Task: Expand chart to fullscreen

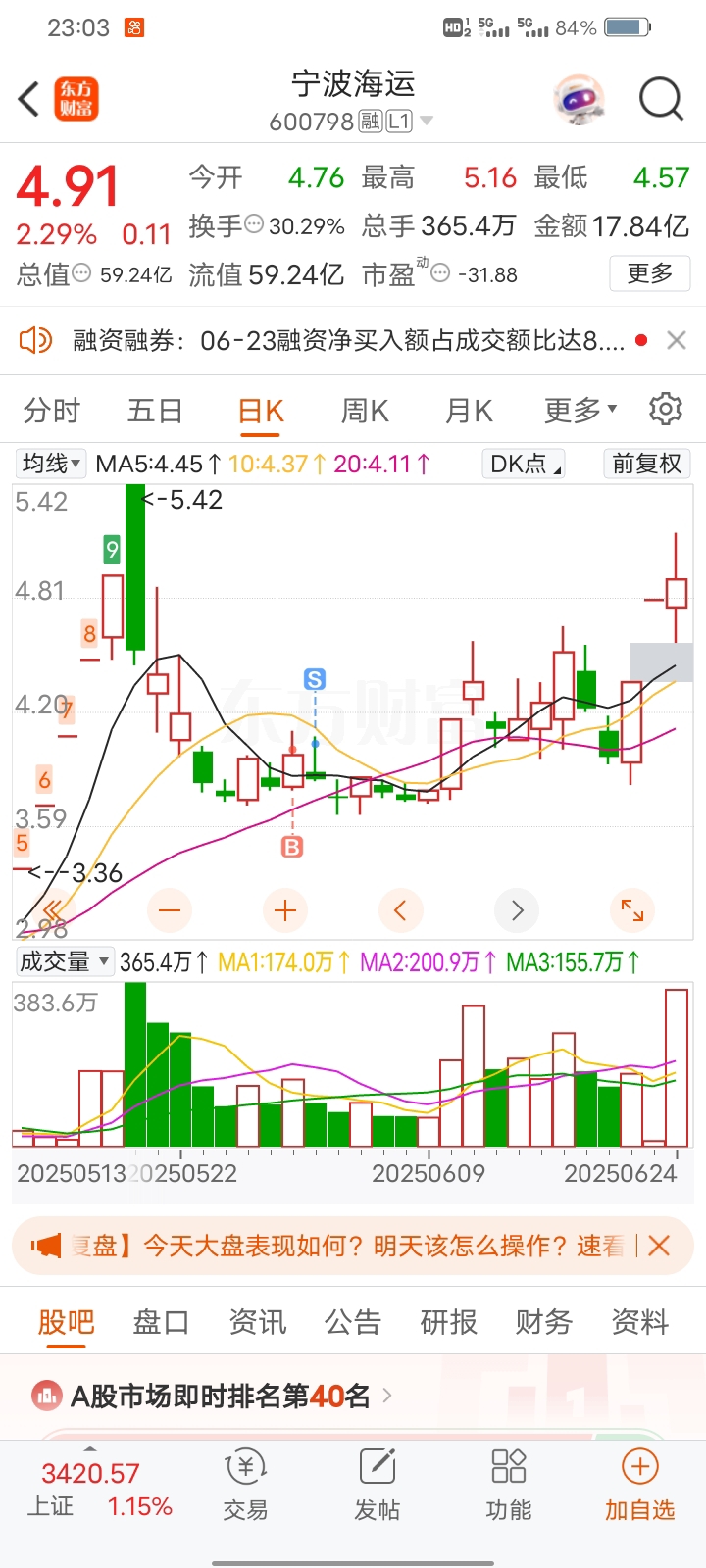Action: pos(632,910)
